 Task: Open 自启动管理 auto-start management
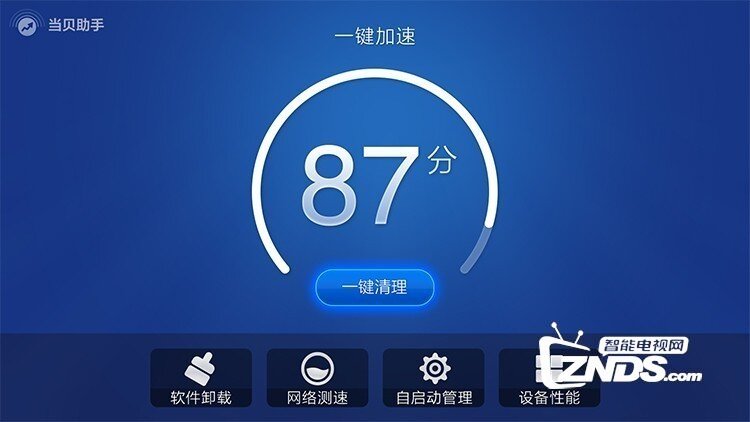tap(433, 378)
